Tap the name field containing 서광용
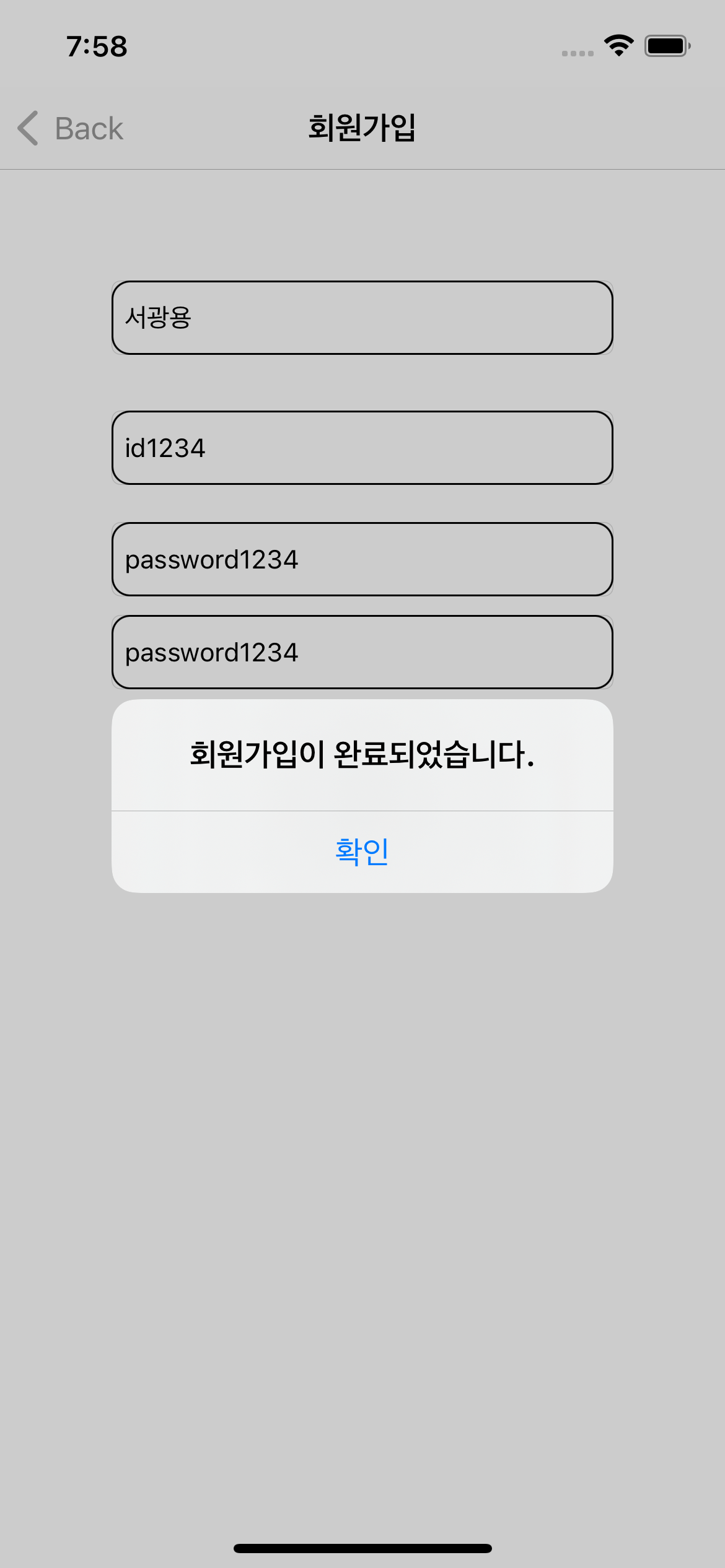 click(362, 317)
